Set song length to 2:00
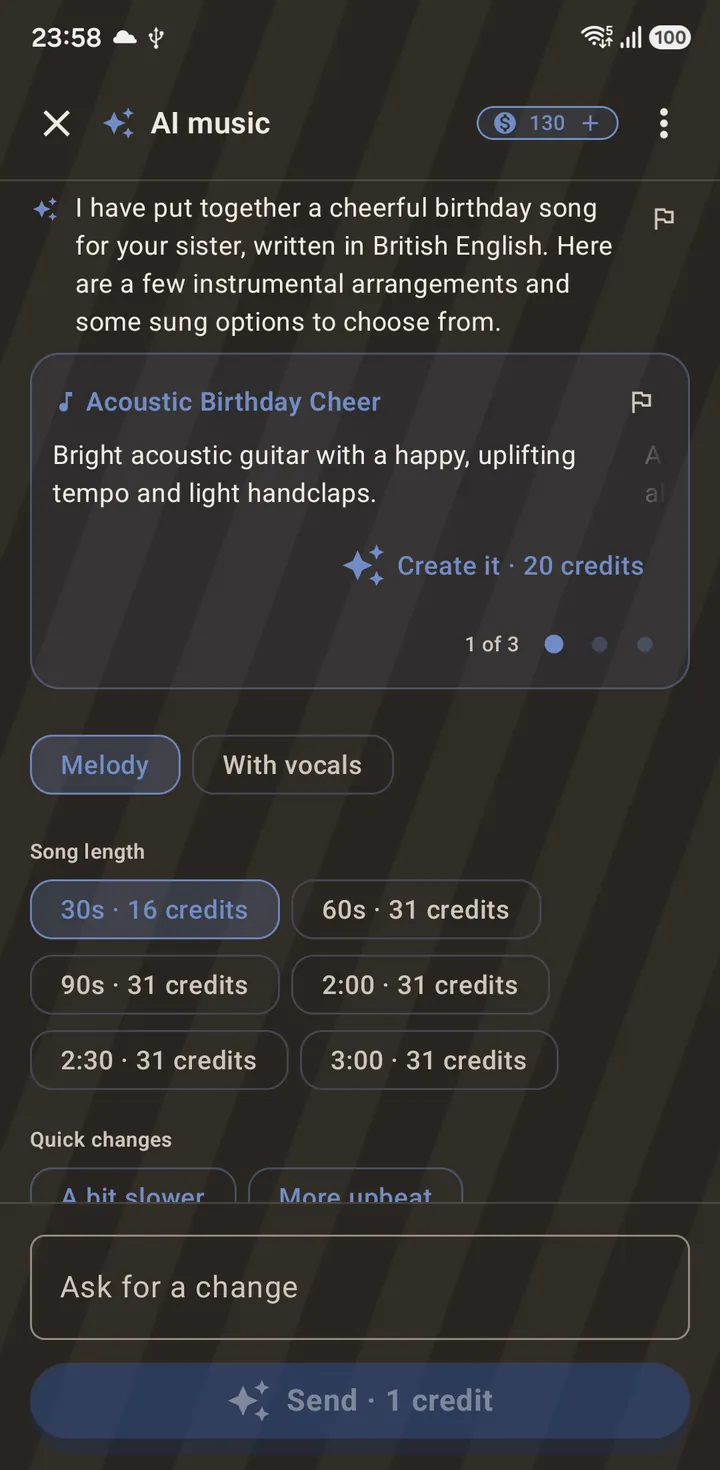720x1470 pixels. click(420, 985)
